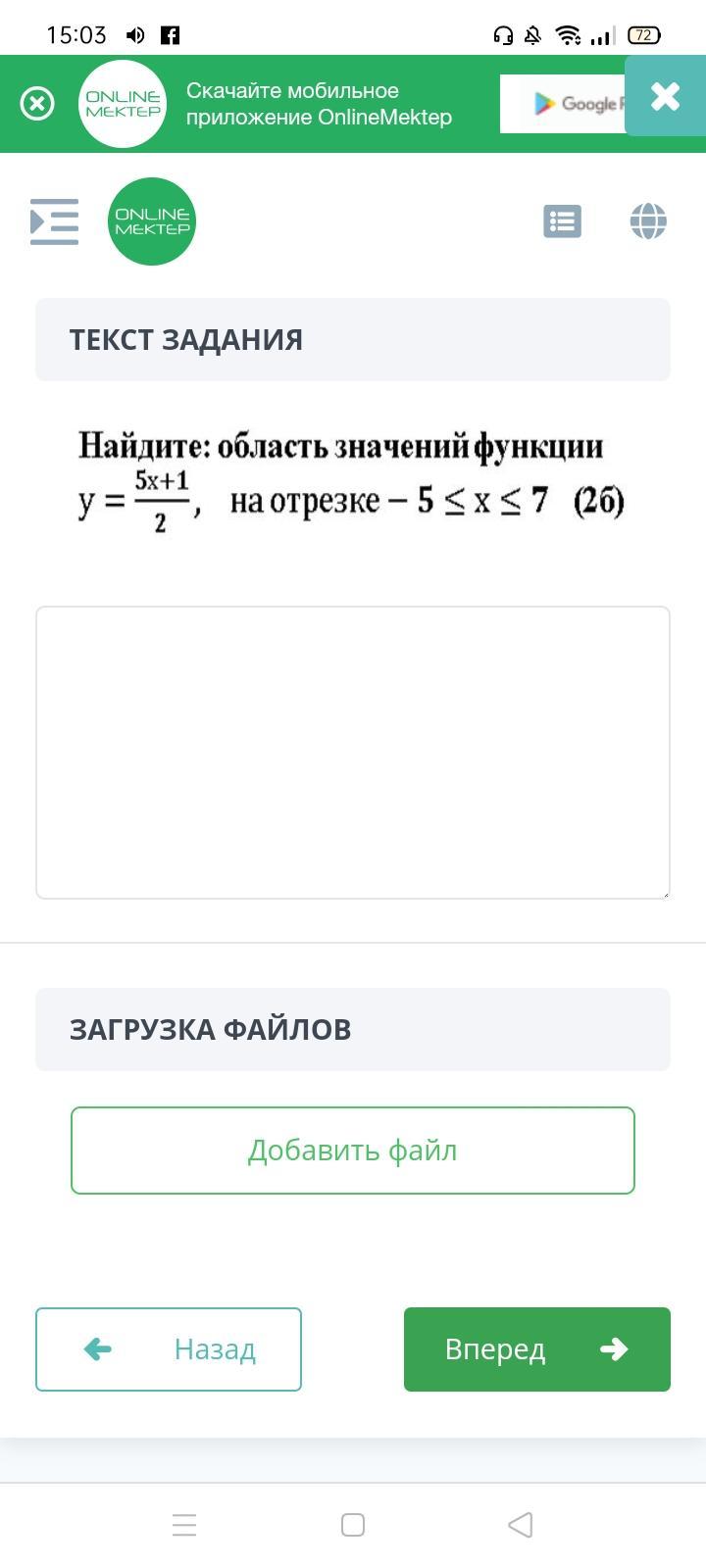Open recent apps from the navigation bar

(184, 1525)
